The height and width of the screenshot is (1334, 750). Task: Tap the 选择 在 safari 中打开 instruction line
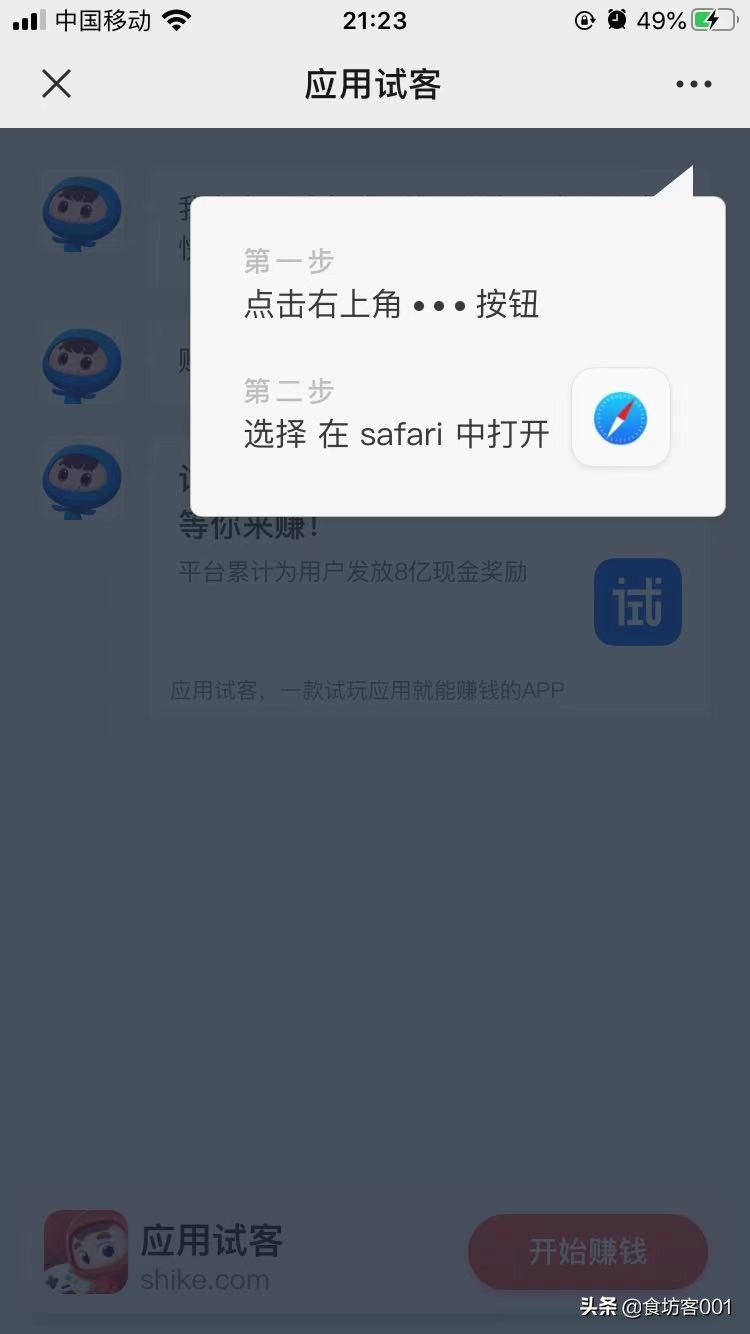(396, 434)
